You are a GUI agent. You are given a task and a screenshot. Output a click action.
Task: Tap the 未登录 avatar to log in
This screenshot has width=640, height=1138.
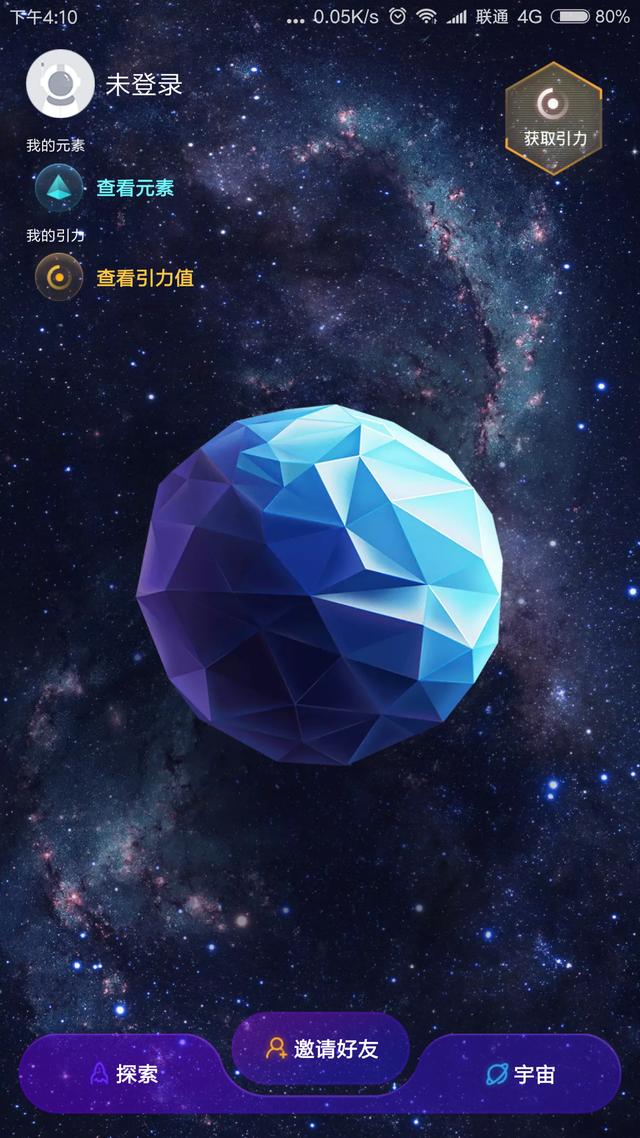coord(60,83)
